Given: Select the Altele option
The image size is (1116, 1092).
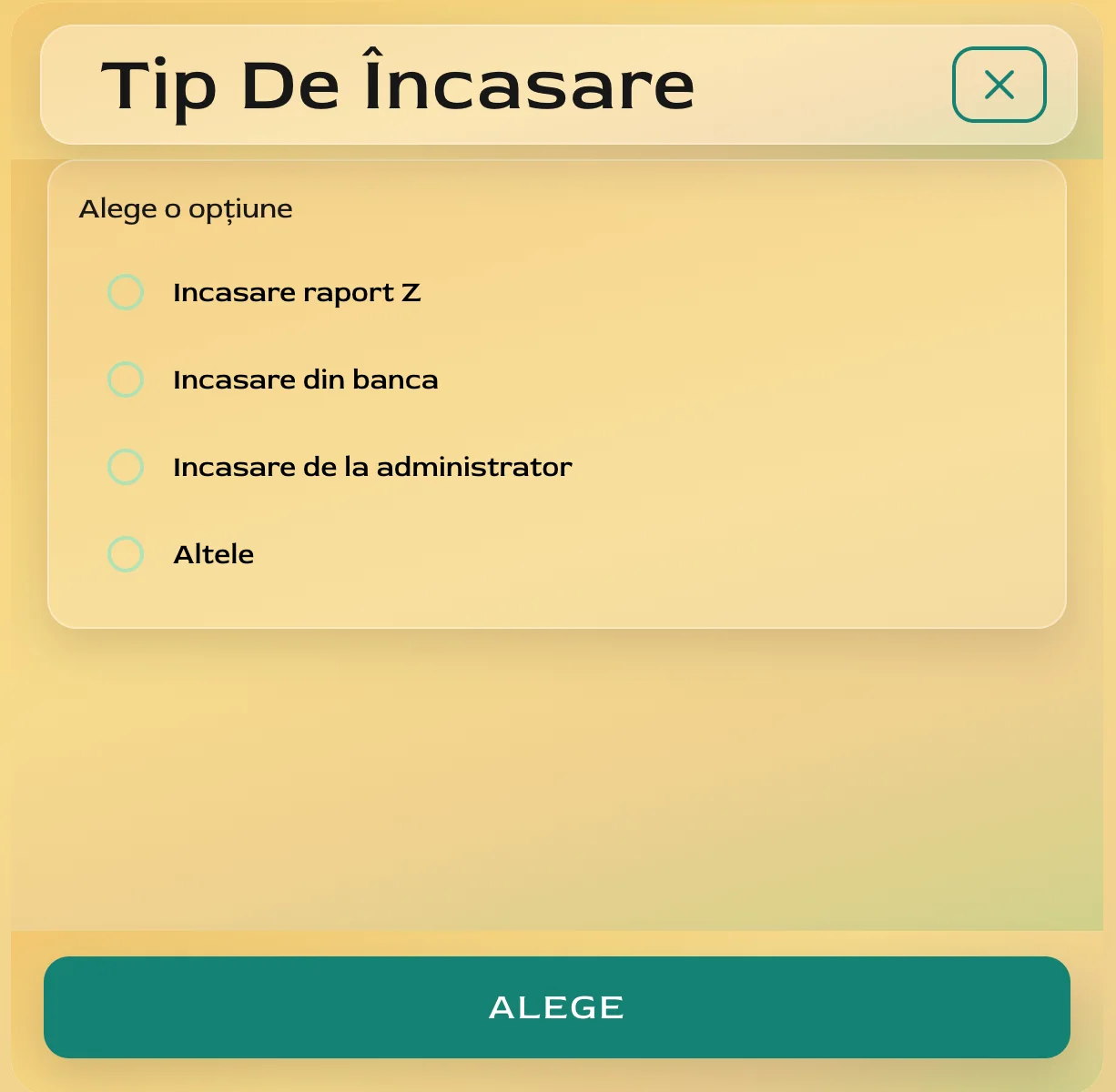Looking at the screenshot, I should point(126,554).
